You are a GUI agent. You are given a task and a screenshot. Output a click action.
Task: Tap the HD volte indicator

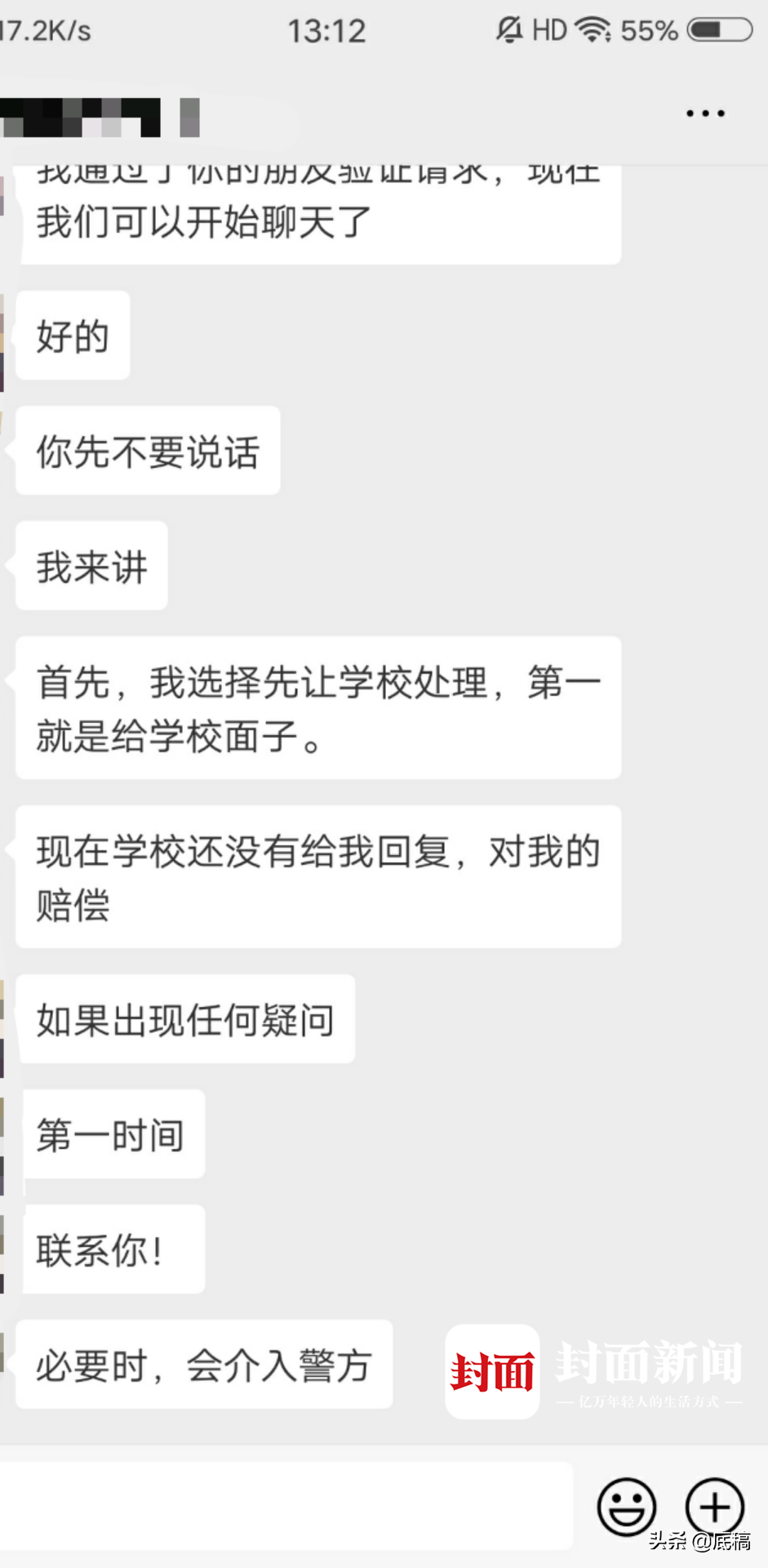pyautogui.click(x=544, y=29)
